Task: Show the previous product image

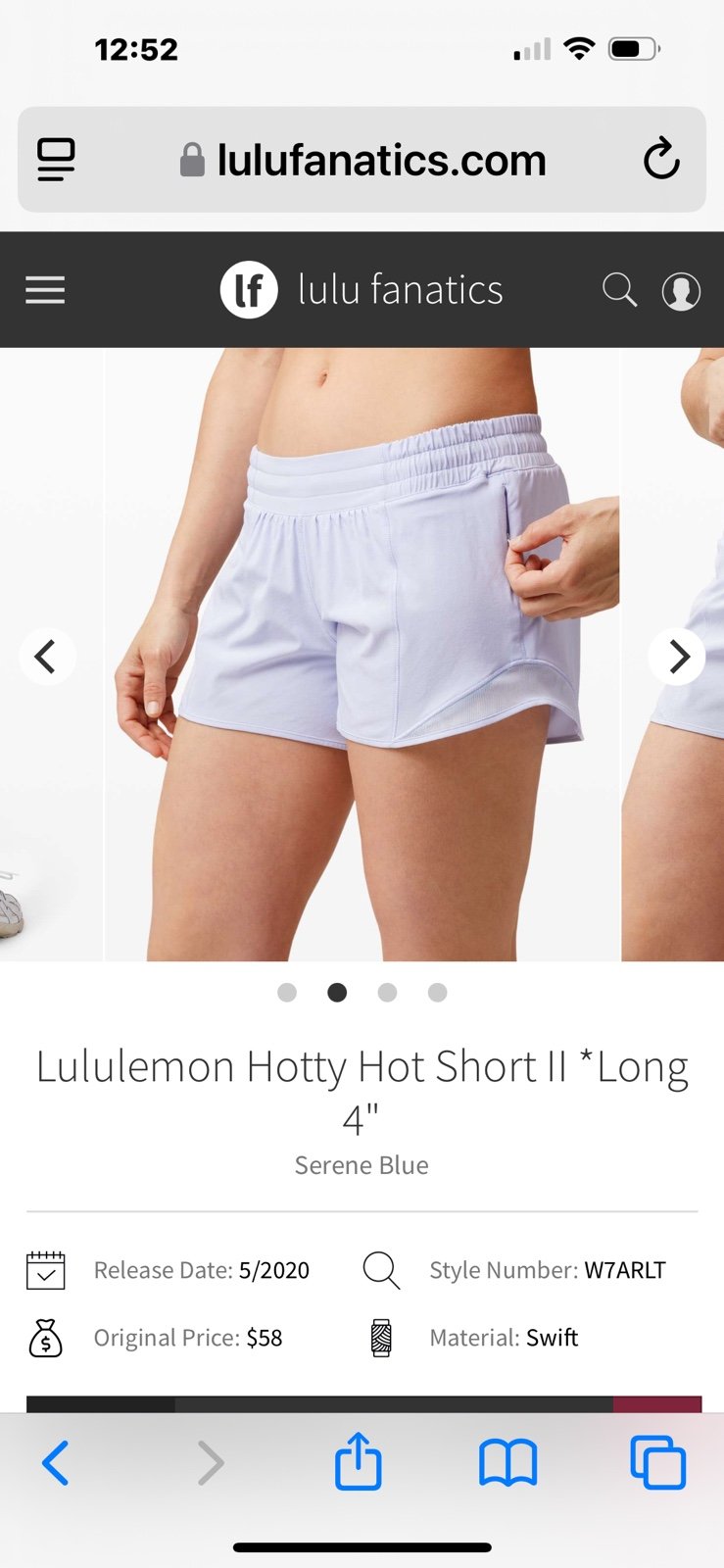Action: [x=47, y=657]
